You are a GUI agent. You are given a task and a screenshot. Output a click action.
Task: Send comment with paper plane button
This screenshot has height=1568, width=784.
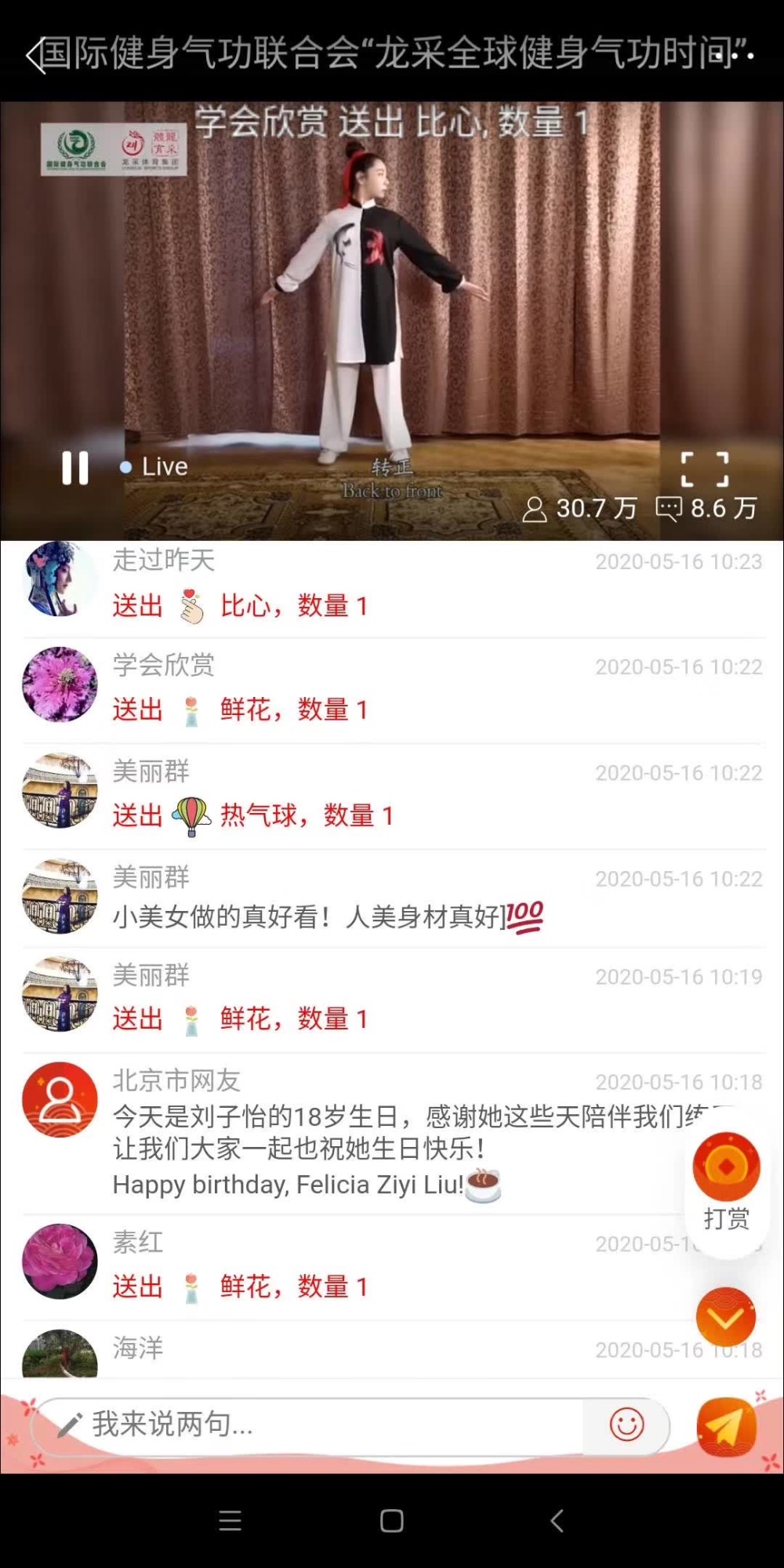727,1425
